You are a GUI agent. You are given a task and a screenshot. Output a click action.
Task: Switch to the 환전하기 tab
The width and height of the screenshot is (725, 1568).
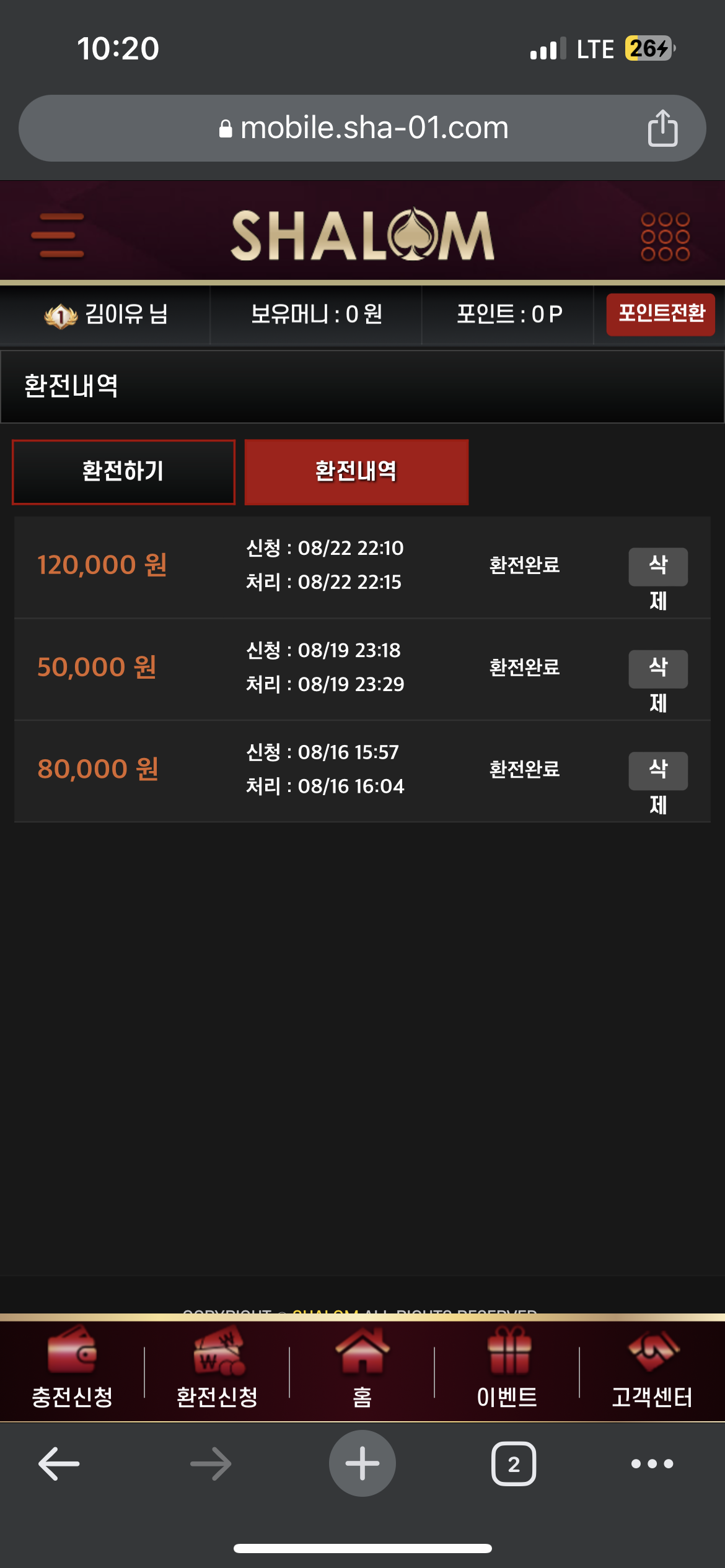click(123, 472)
